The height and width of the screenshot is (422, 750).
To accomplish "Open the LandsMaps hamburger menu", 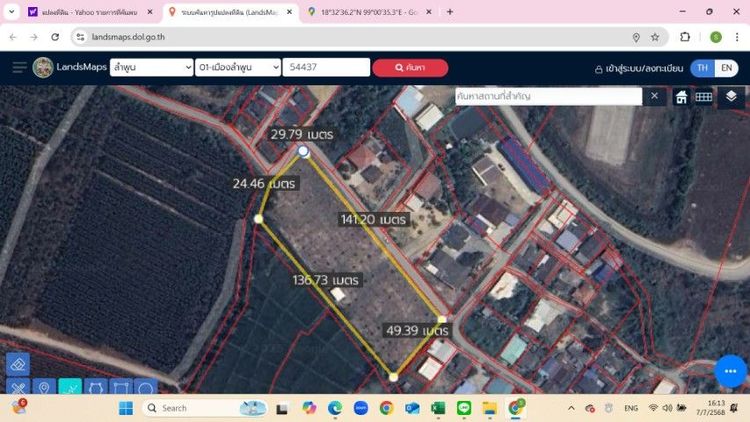I will coord(19,67).
